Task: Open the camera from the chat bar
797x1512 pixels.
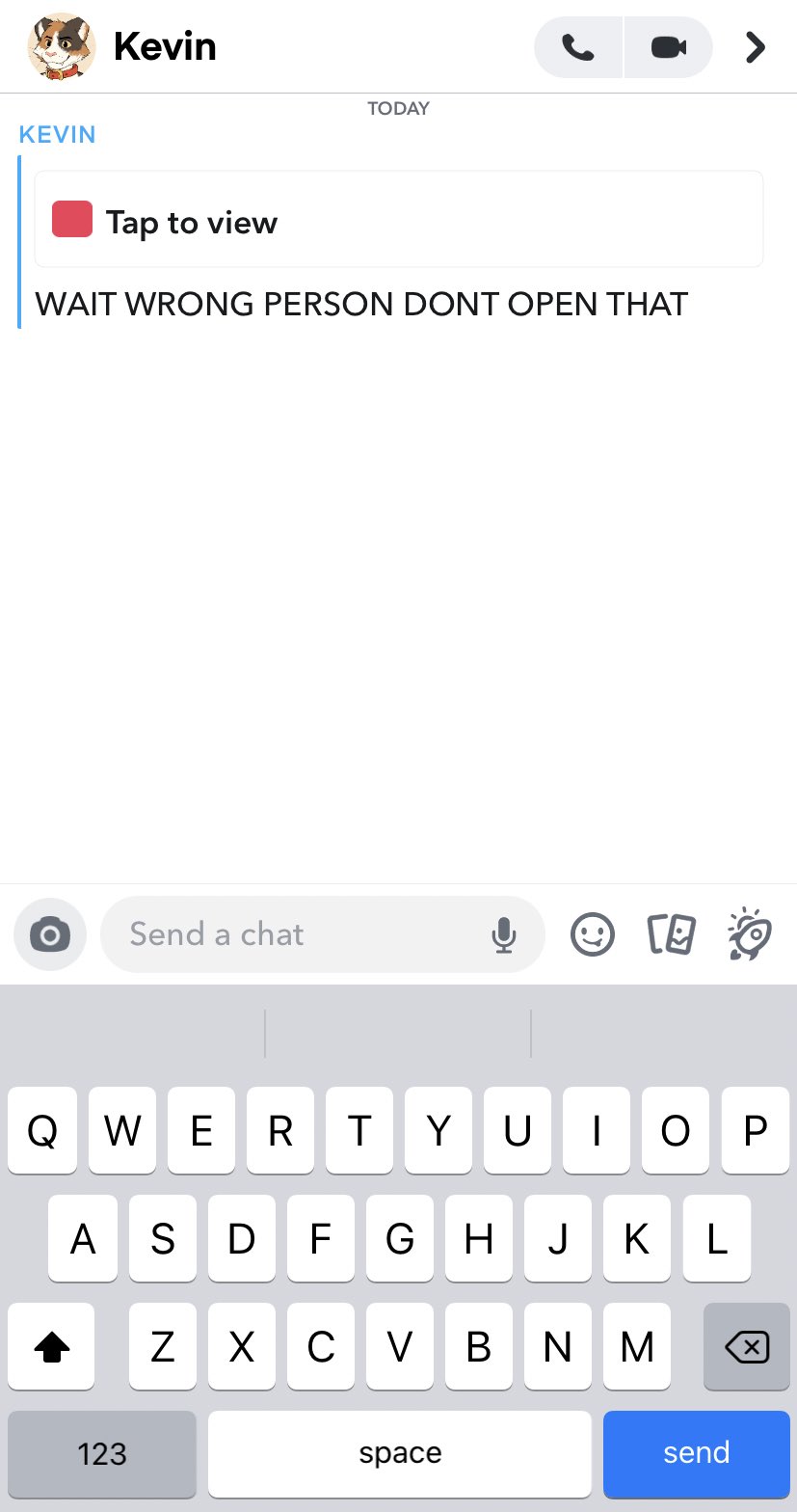Action: pyautogui.click(x=50, y=934)
